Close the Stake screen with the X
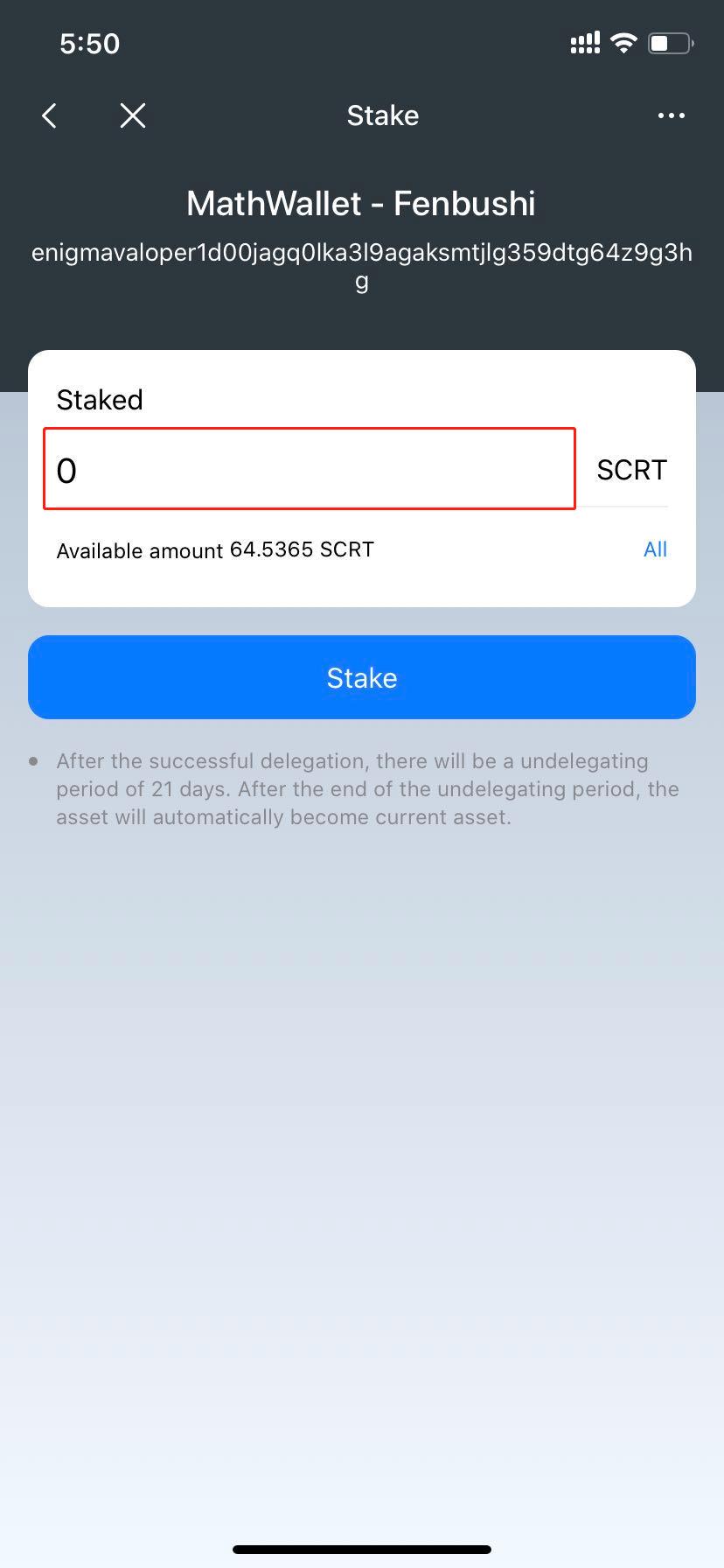This screenshot has width=724, height=1568. (132, 115)
